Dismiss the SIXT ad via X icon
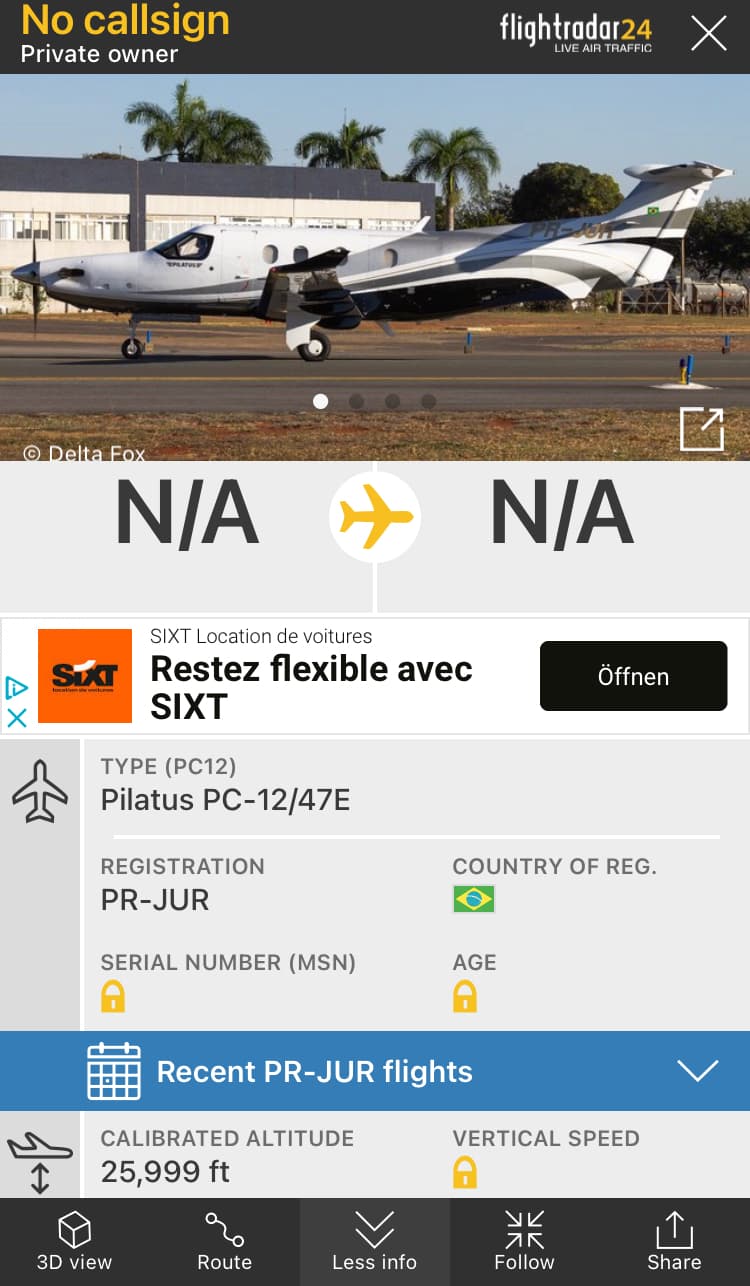 pyautogui.click(x=17, y=717)
